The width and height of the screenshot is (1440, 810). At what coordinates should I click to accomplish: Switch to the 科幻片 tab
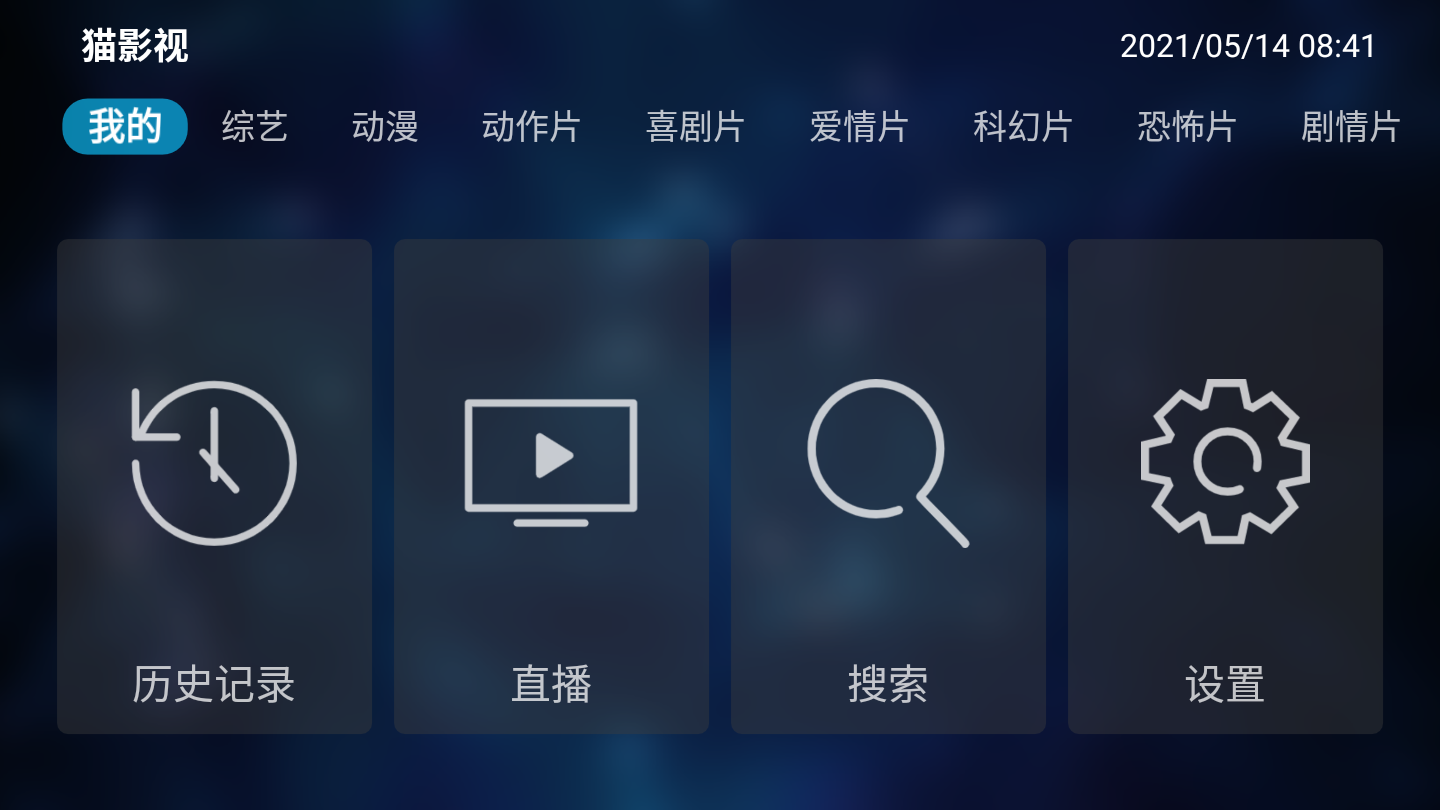click(x=1023, y=127)
